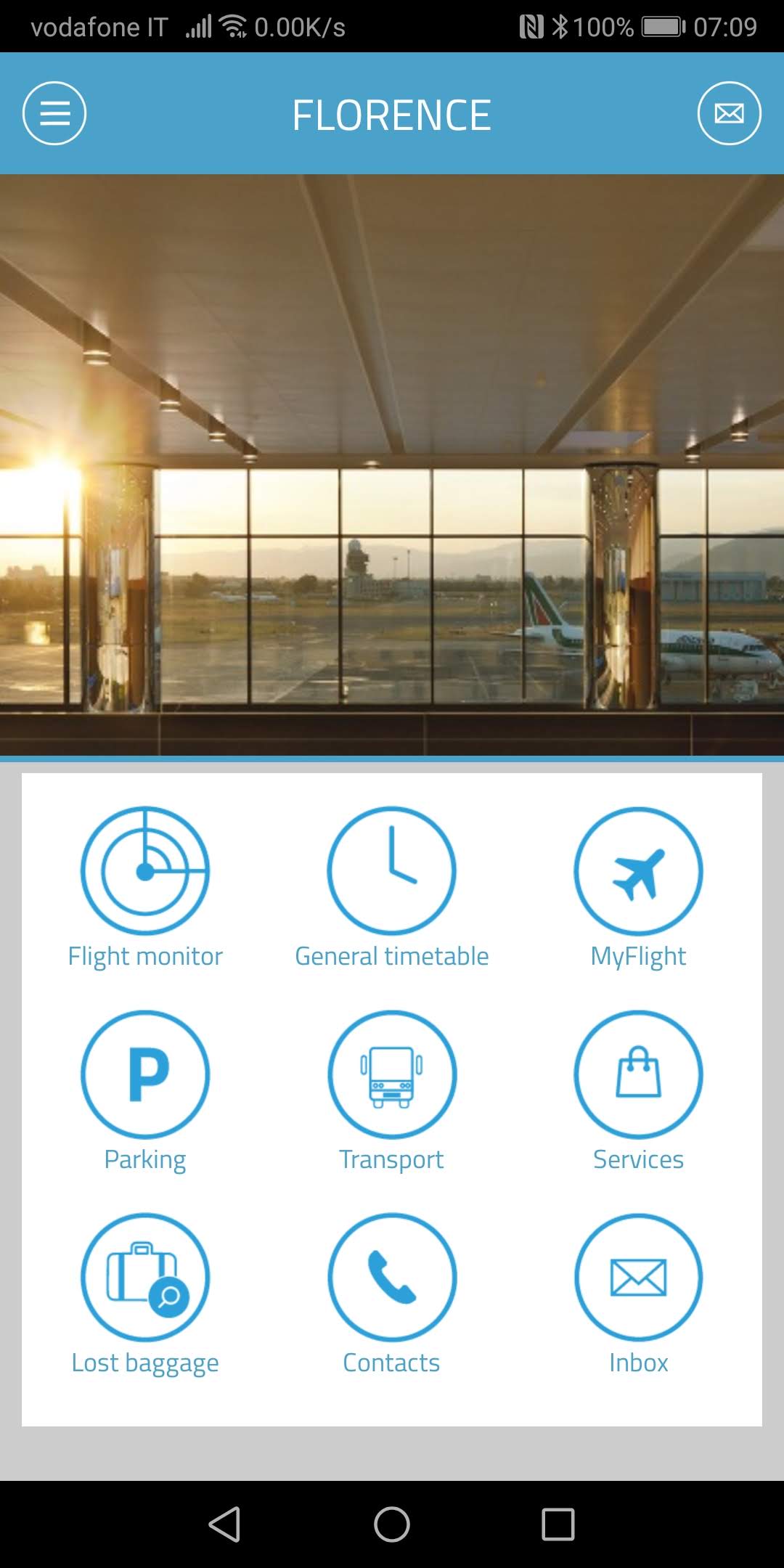This screenshot has width=784, height=1568.
Task: Open the envelope icon in header
Action: coord(729,113)
